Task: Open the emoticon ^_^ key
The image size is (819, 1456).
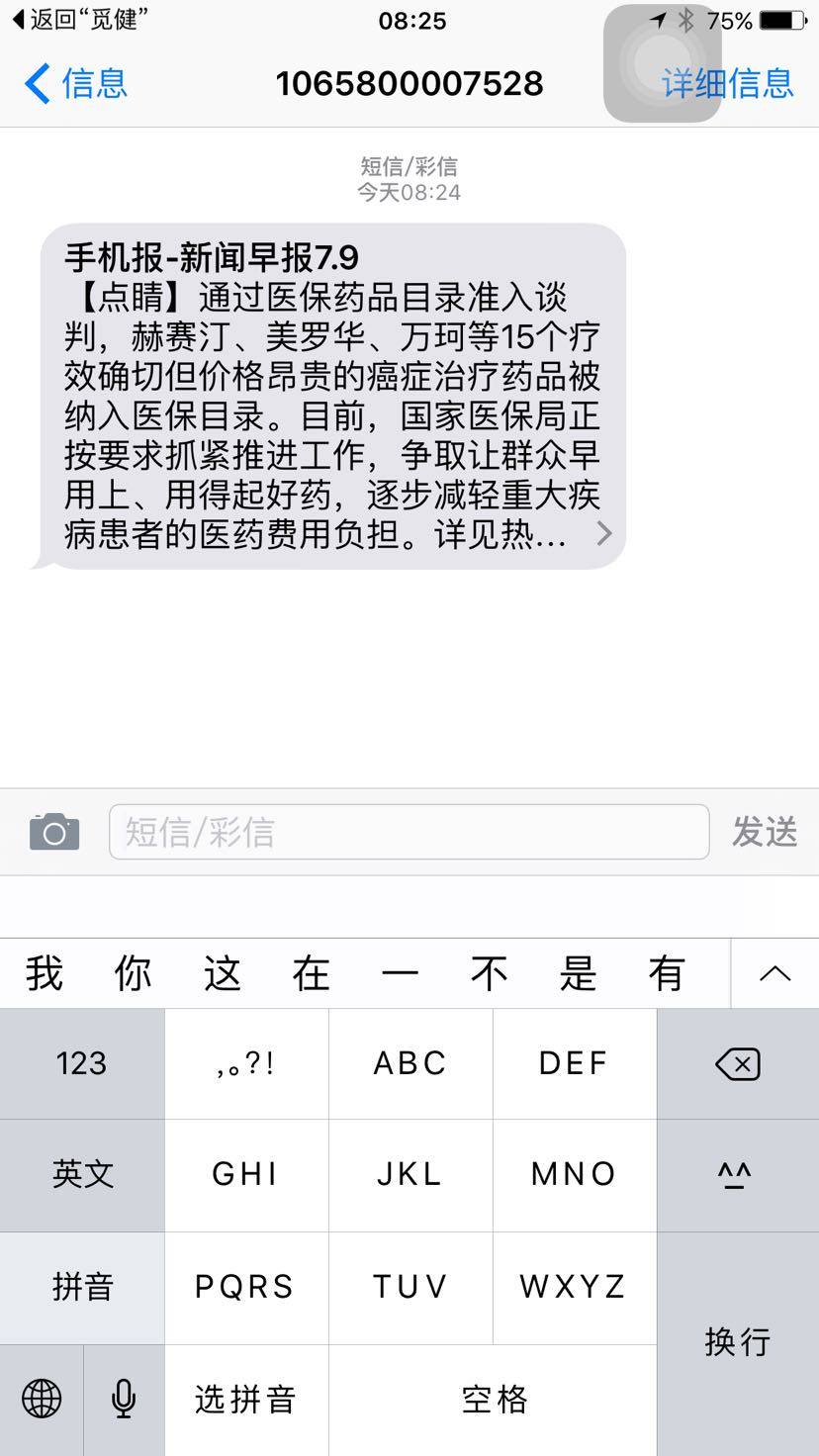Action: [x=737, y=1175]
